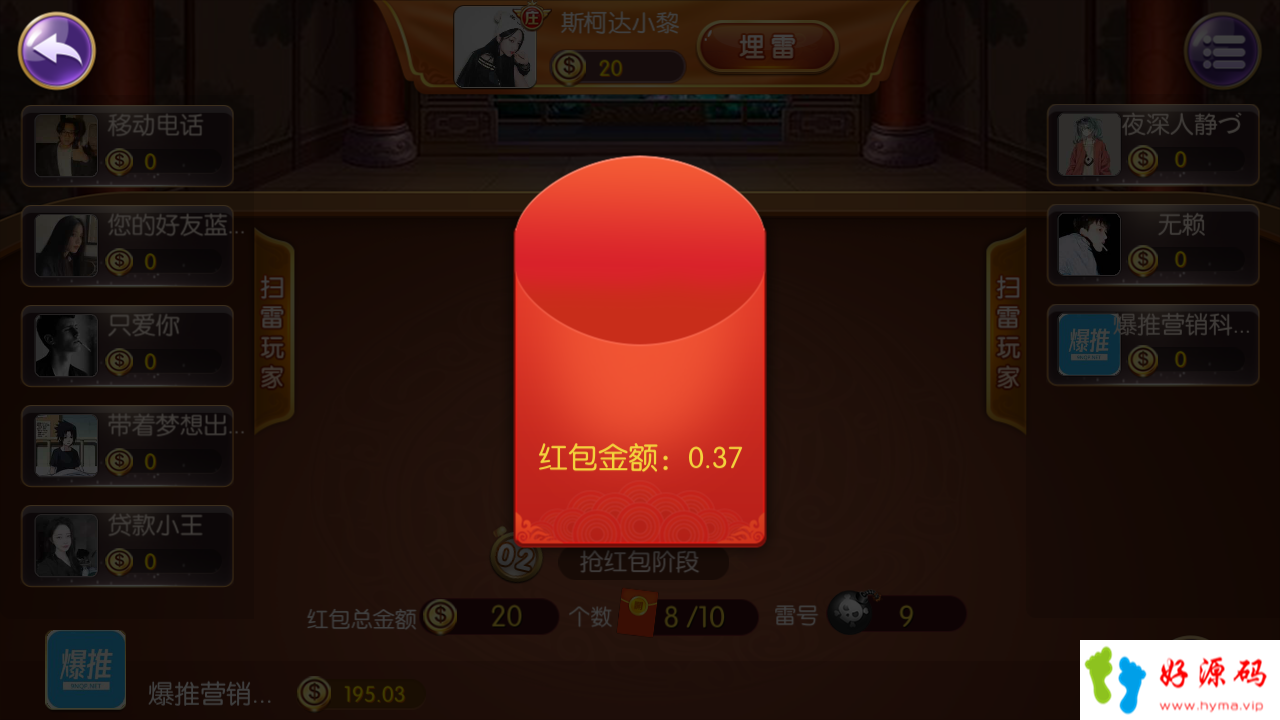
Task: Select player 贷款小王
Action: 127,545
